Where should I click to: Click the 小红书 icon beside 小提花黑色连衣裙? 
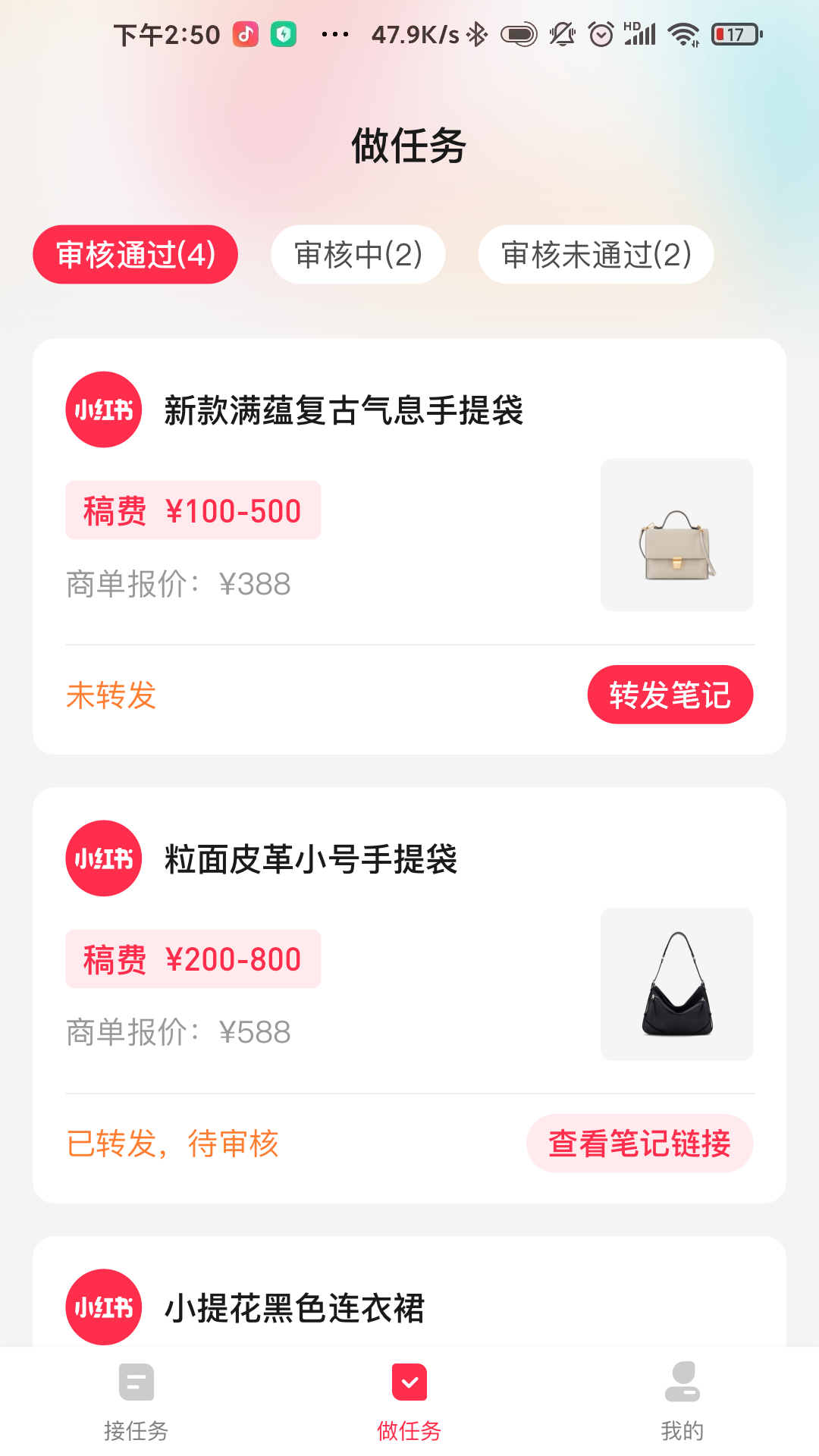tap(103, 1308)
